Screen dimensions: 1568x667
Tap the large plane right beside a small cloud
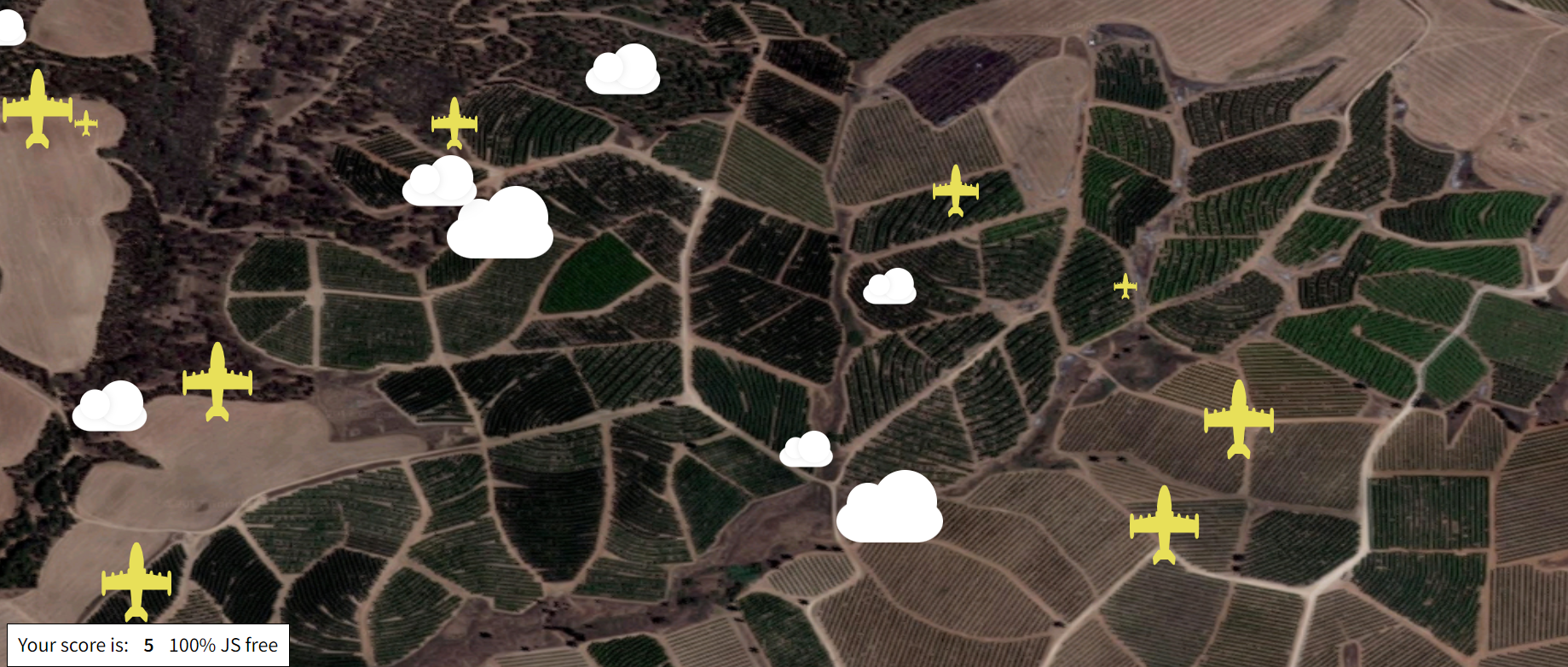tap(217, 382)
